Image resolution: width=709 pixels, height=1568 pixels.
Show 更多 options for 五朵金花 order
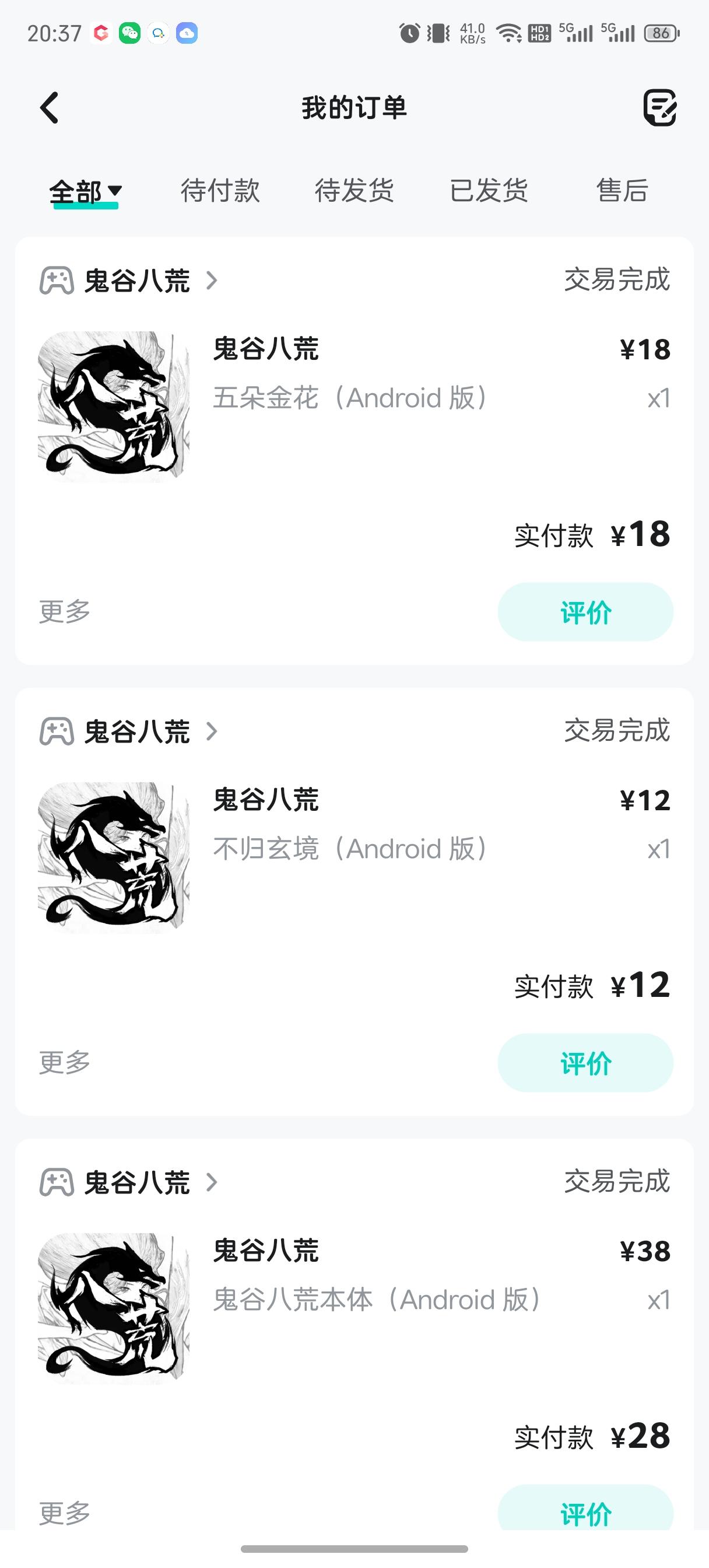[65, 611]
